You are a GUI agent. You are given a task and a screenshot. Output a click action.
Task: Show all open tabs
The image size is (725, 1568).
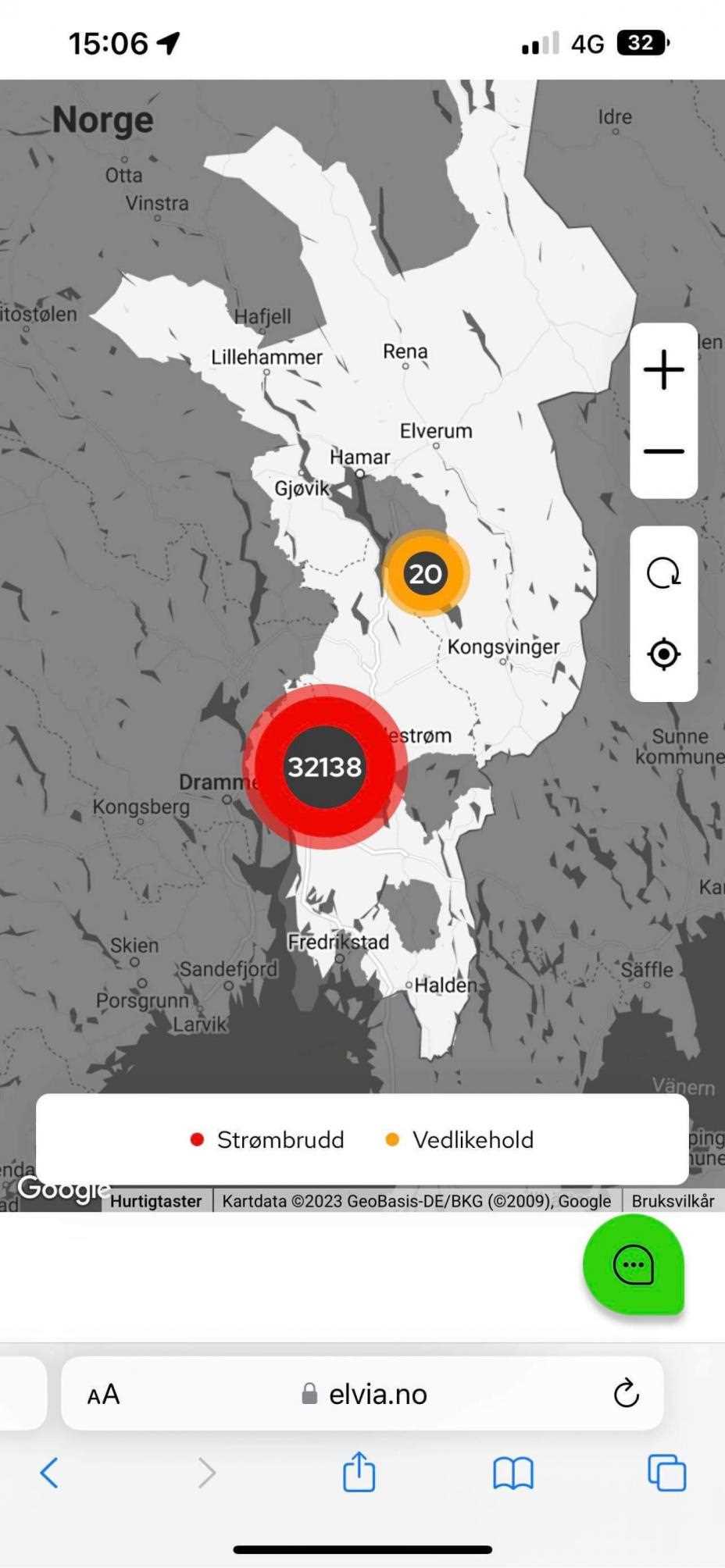[666, 1473]
